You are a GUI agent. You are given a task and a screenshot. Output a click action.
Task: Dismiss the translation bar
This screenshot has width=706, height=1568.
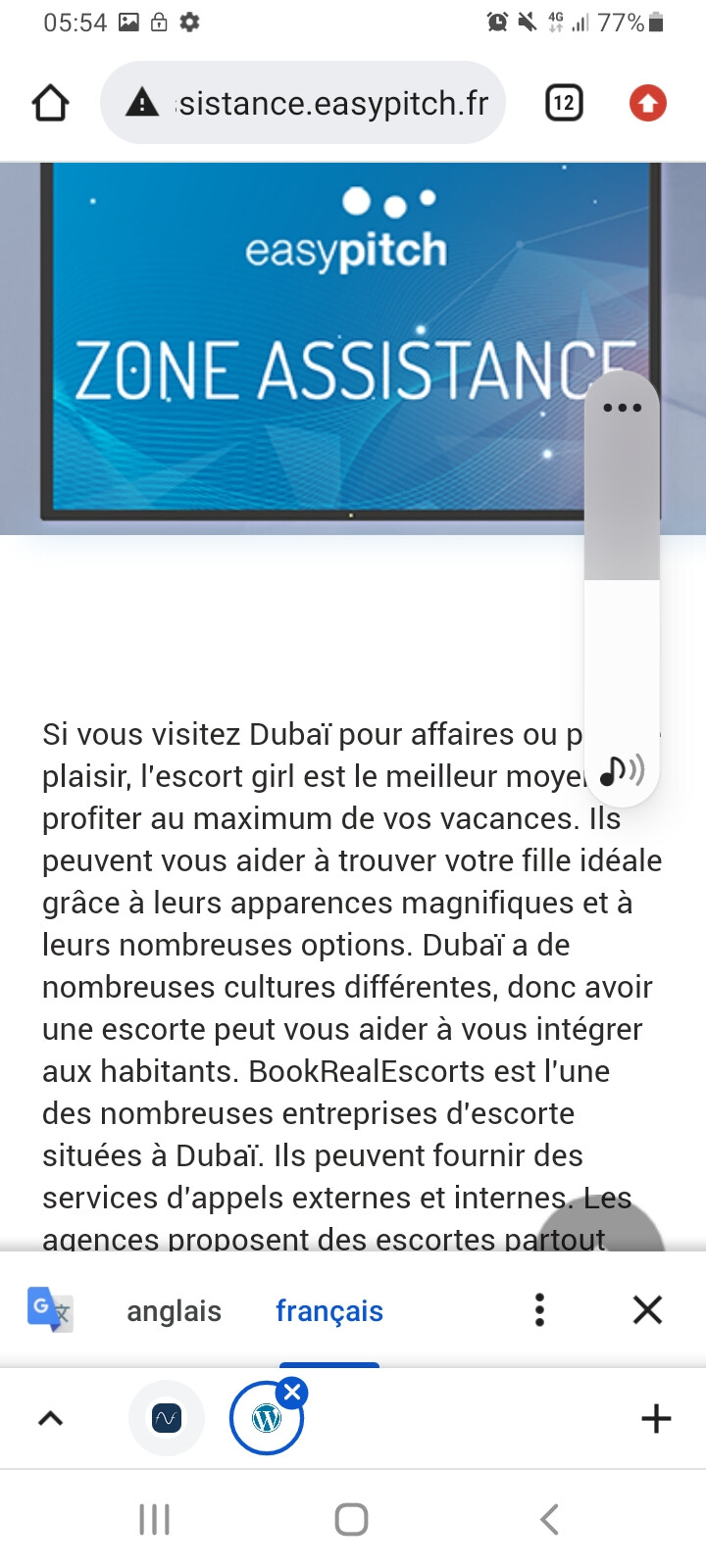click(x=647, y=1310)
